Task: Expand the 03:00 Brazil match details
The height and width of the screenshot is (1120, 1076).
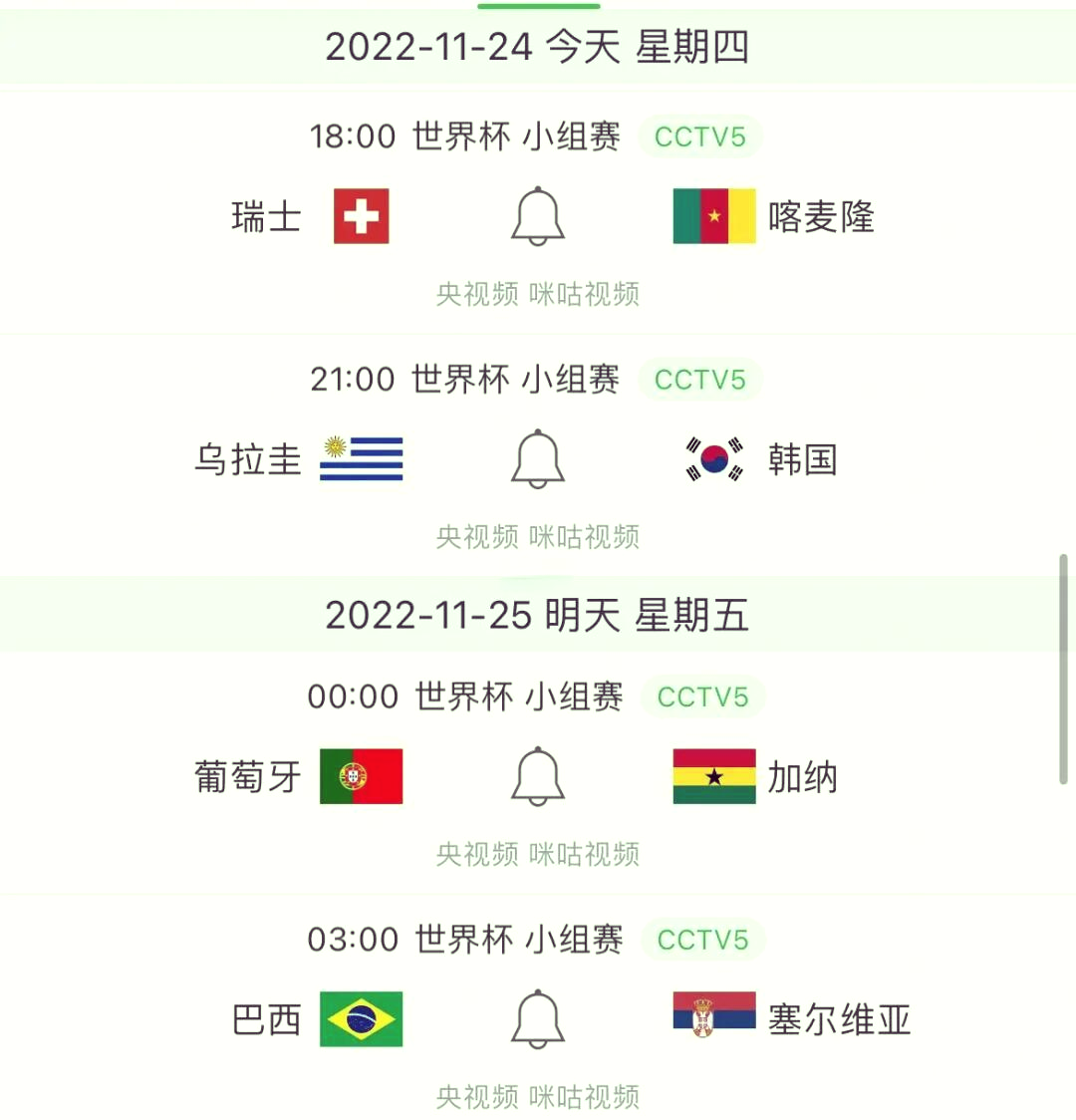Action: [x=538, y=938]
